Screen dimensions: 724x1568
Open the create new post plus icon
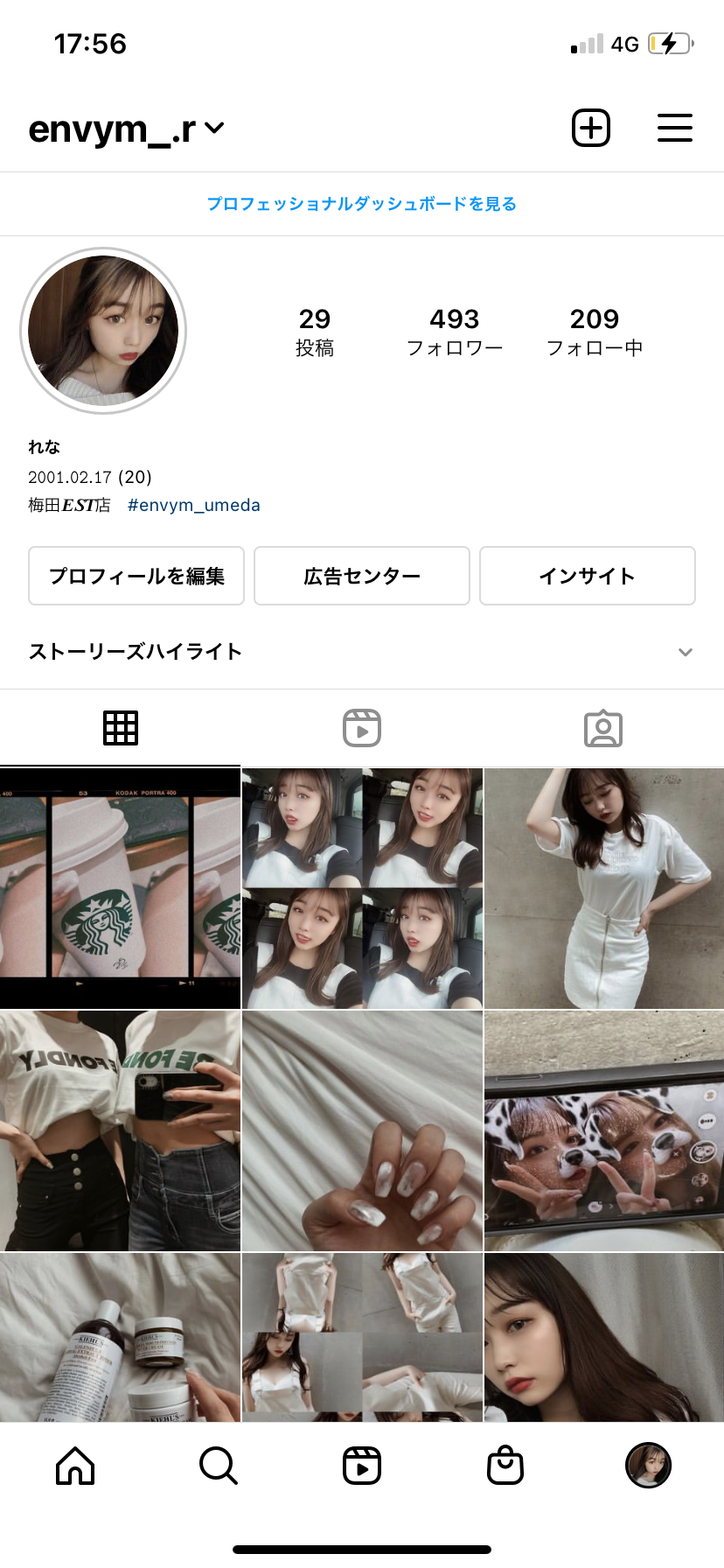tap(591, 129)
